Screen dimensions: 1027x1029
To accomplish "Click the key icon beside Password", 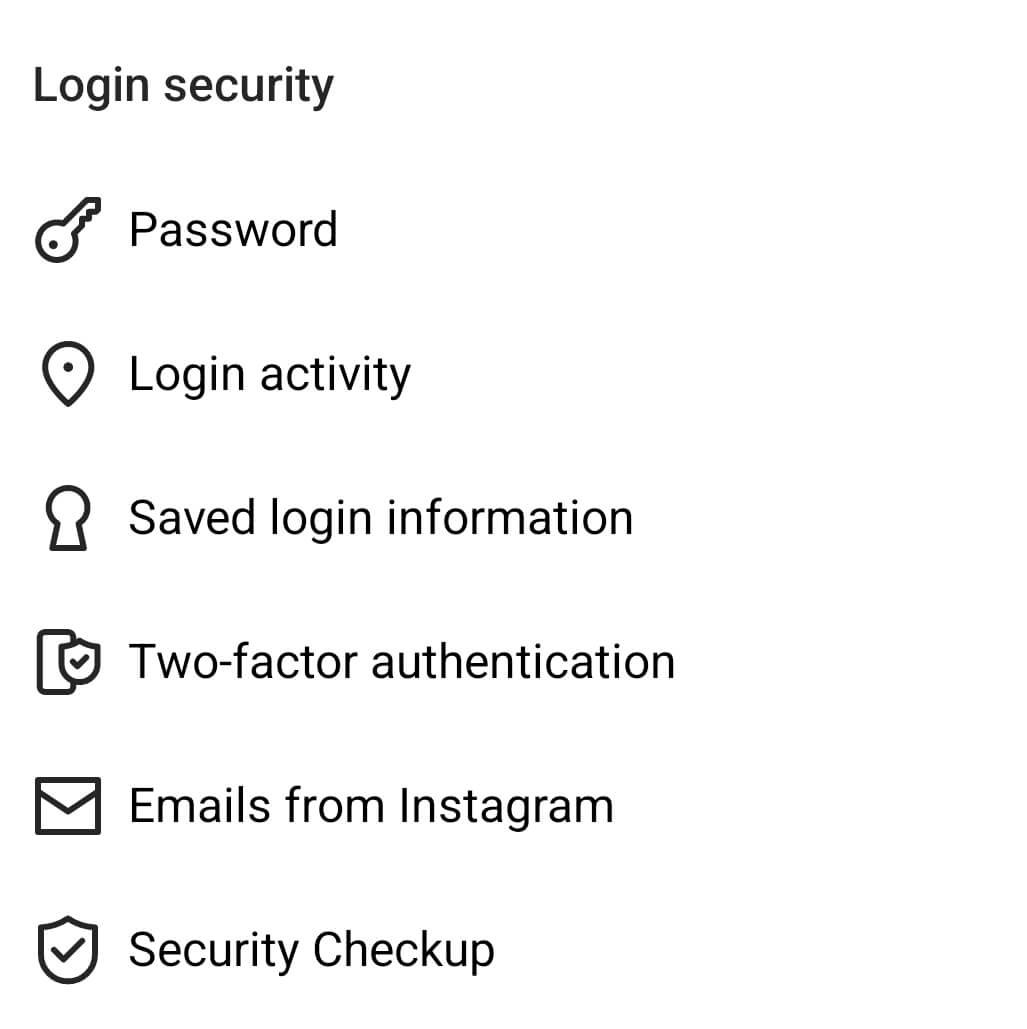I will point(66,228).
